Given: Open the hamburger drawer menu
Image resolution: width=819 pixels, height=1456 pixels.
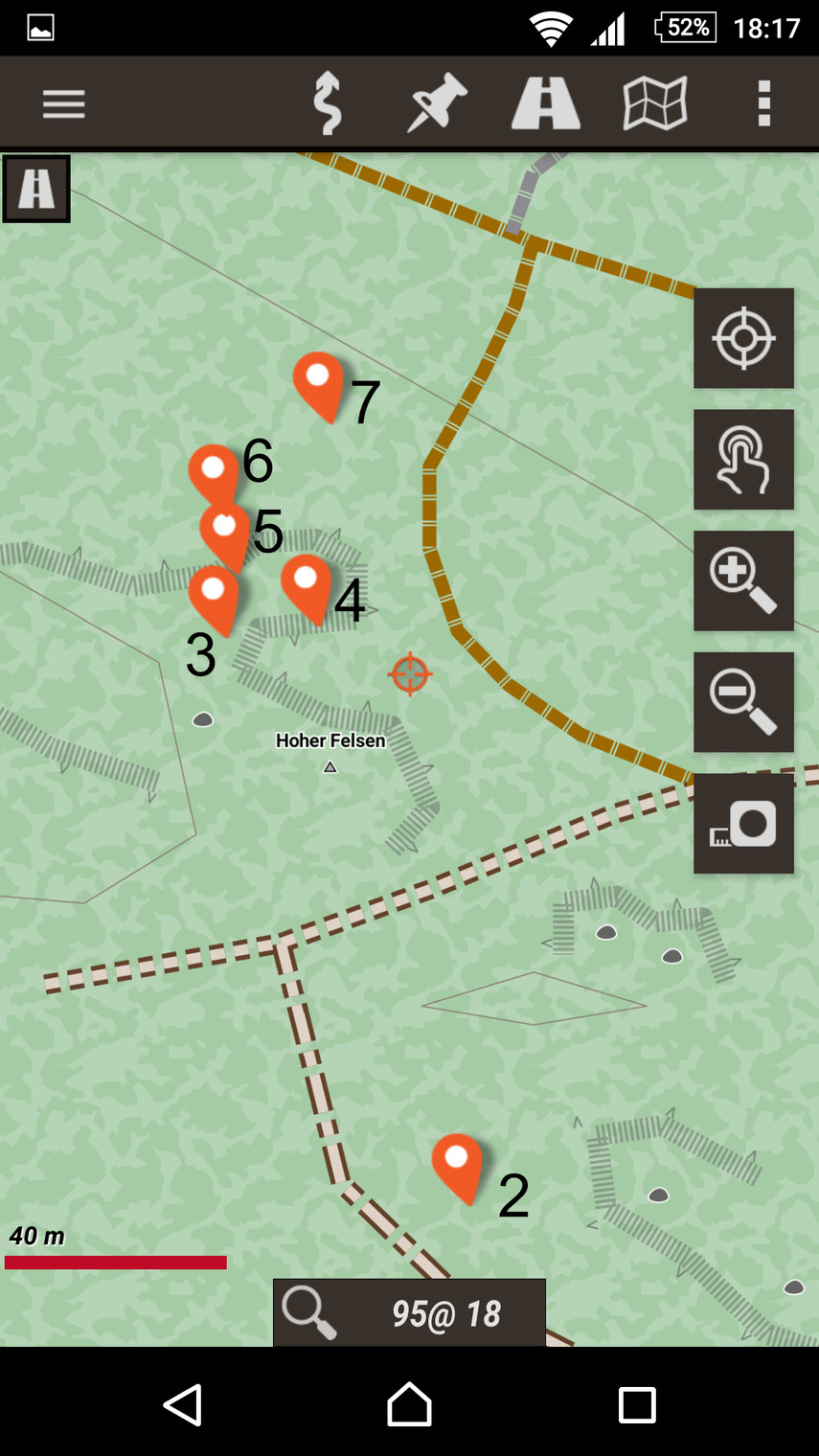Looking at the screenshot, I should tap(63, 103).
